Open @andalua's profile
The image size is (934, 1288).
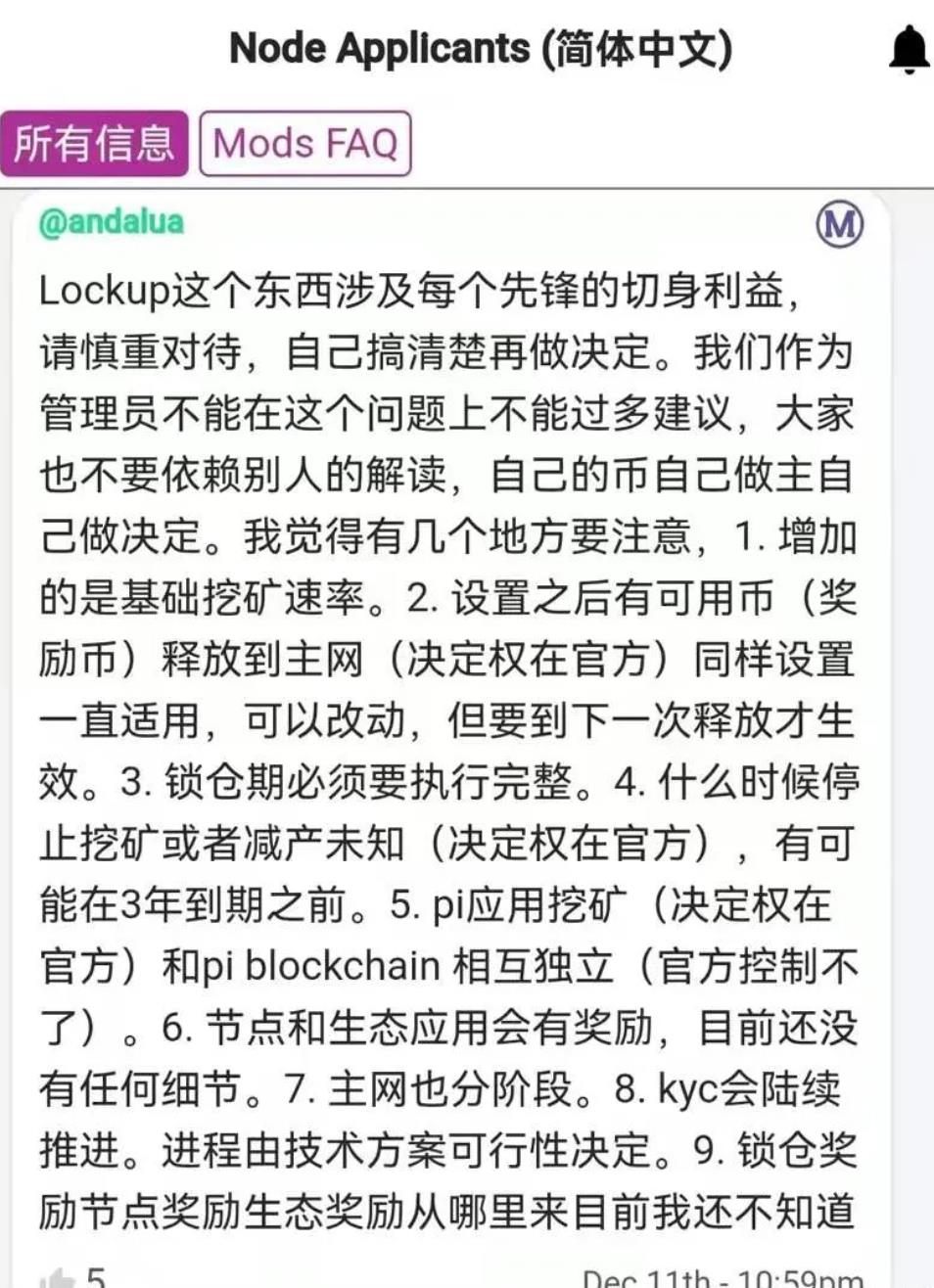pyautogui.click(x=111, y=221)
